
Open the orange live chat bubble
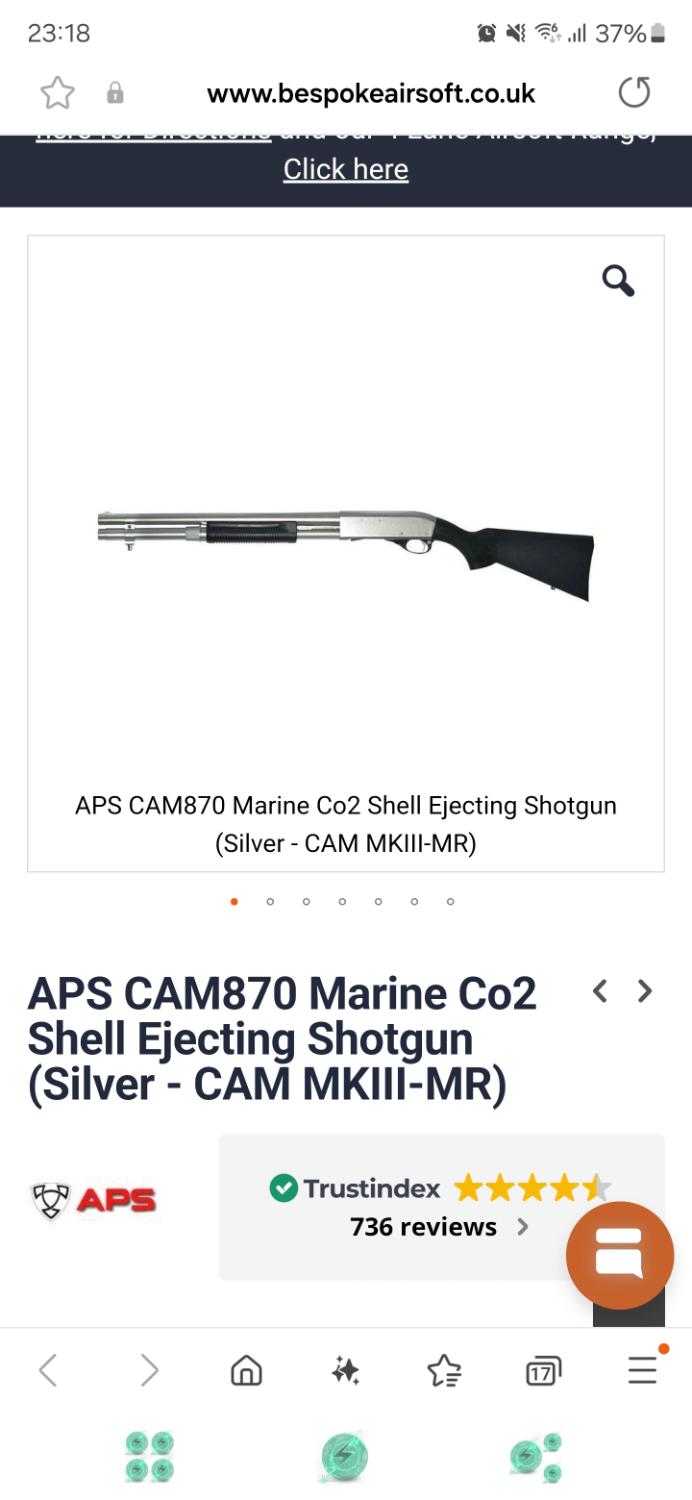click(619, 1255)
